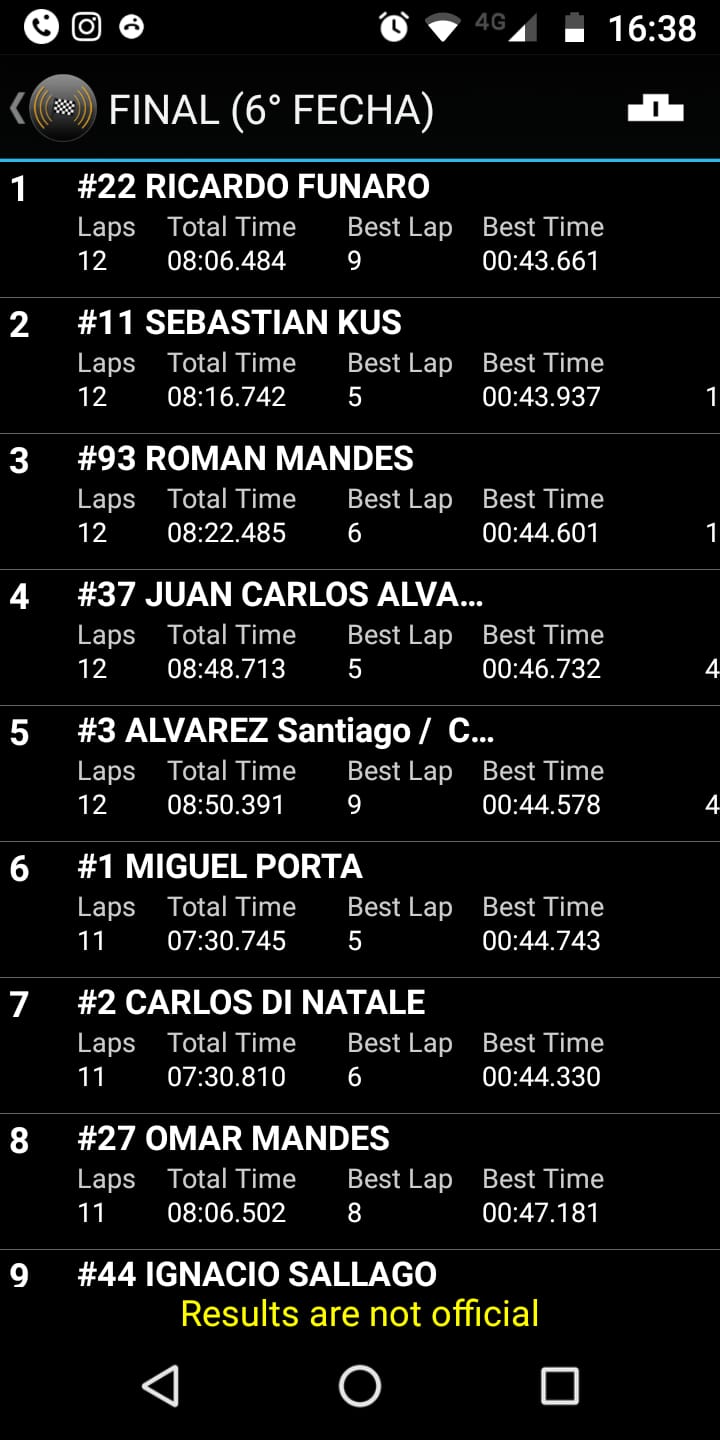The height and width of the screenshot is (1440, 720).
Task: Select the #11 Sebastian Kus row
Action: pos(360,365)
